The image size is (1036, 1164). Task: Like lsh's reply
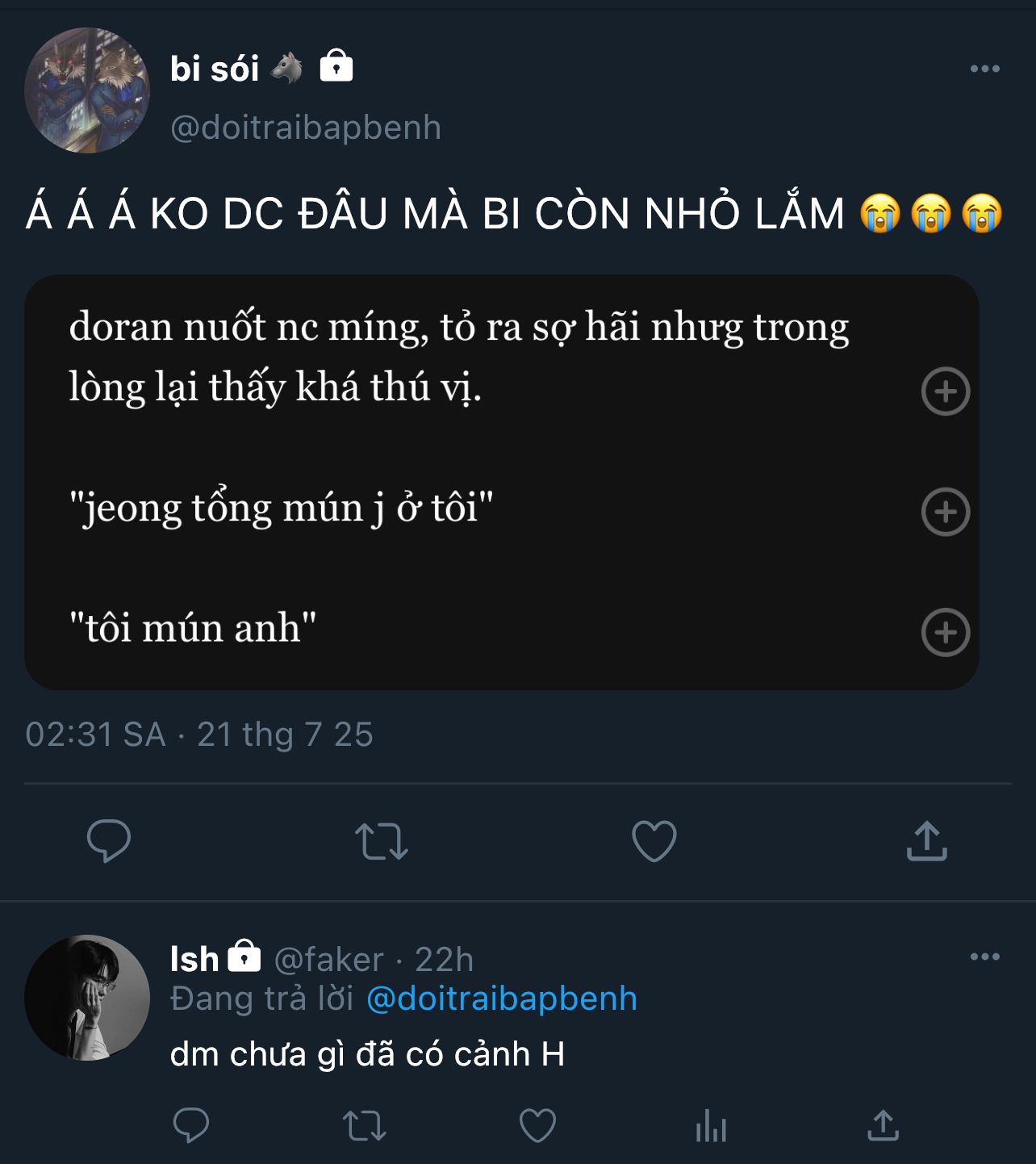537,1125
